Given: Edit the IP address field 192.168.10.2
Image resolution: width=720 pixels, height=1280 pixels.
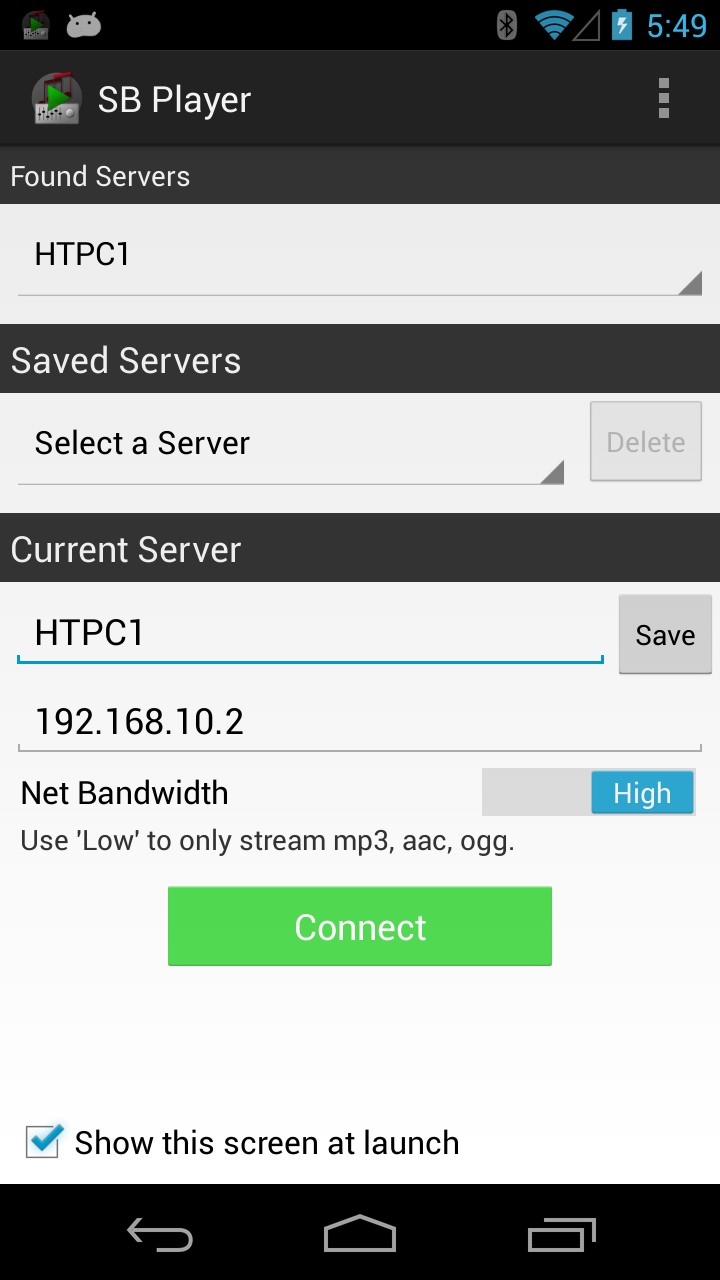Looking at the screenshot, I should 360,722.
